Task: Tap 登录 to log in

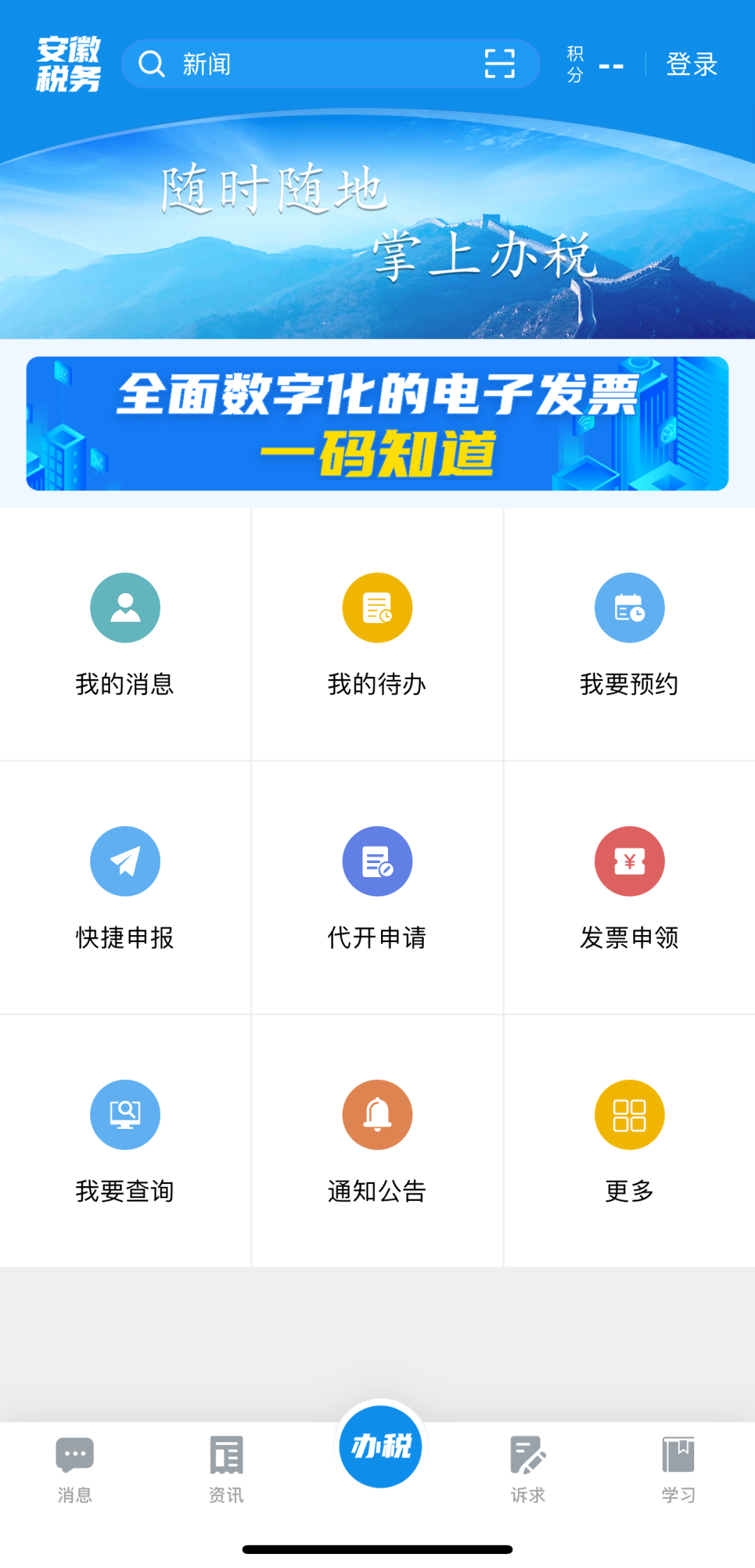Action: pyautogui.click(x=691, y=64)
